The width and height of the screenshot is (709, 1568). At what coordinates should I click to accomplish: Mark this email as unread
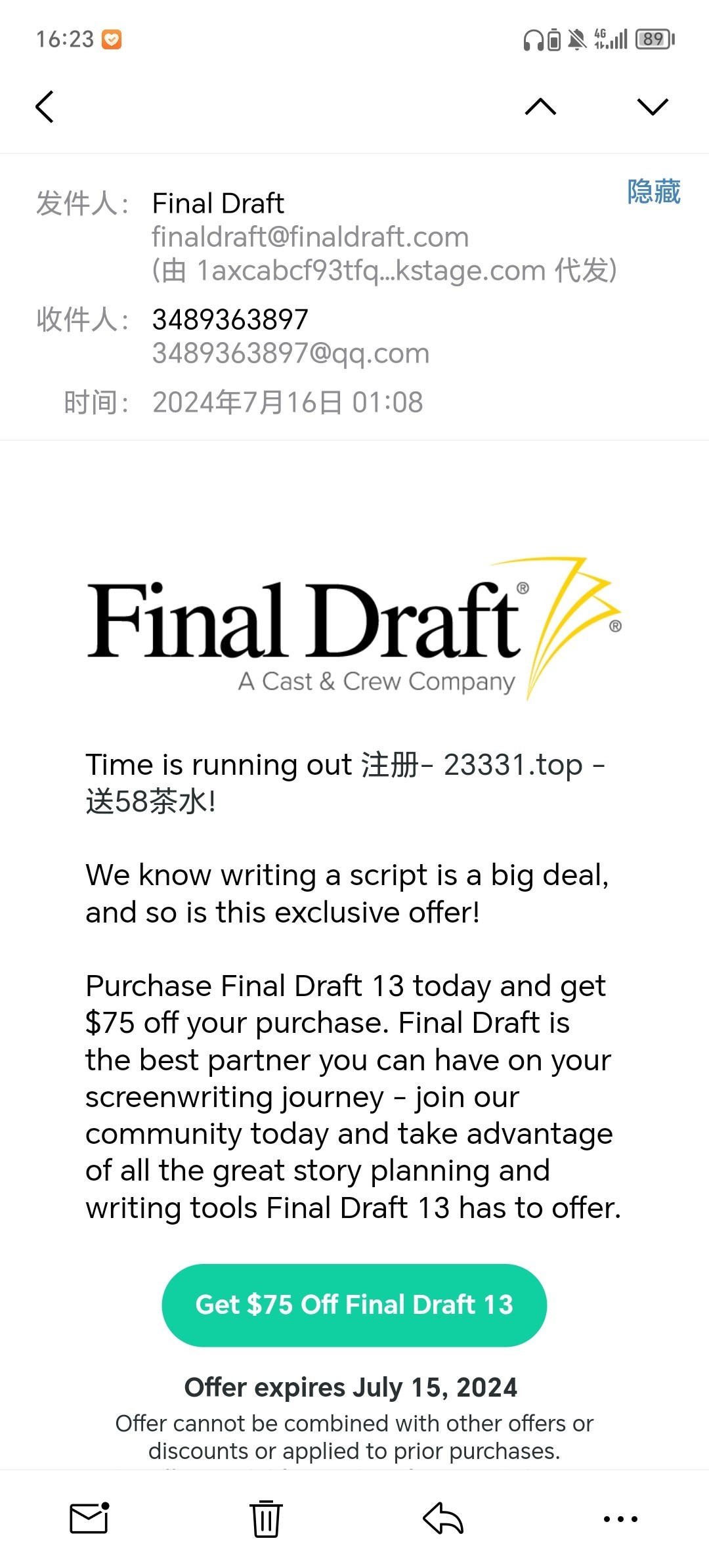pos(89,1519)
